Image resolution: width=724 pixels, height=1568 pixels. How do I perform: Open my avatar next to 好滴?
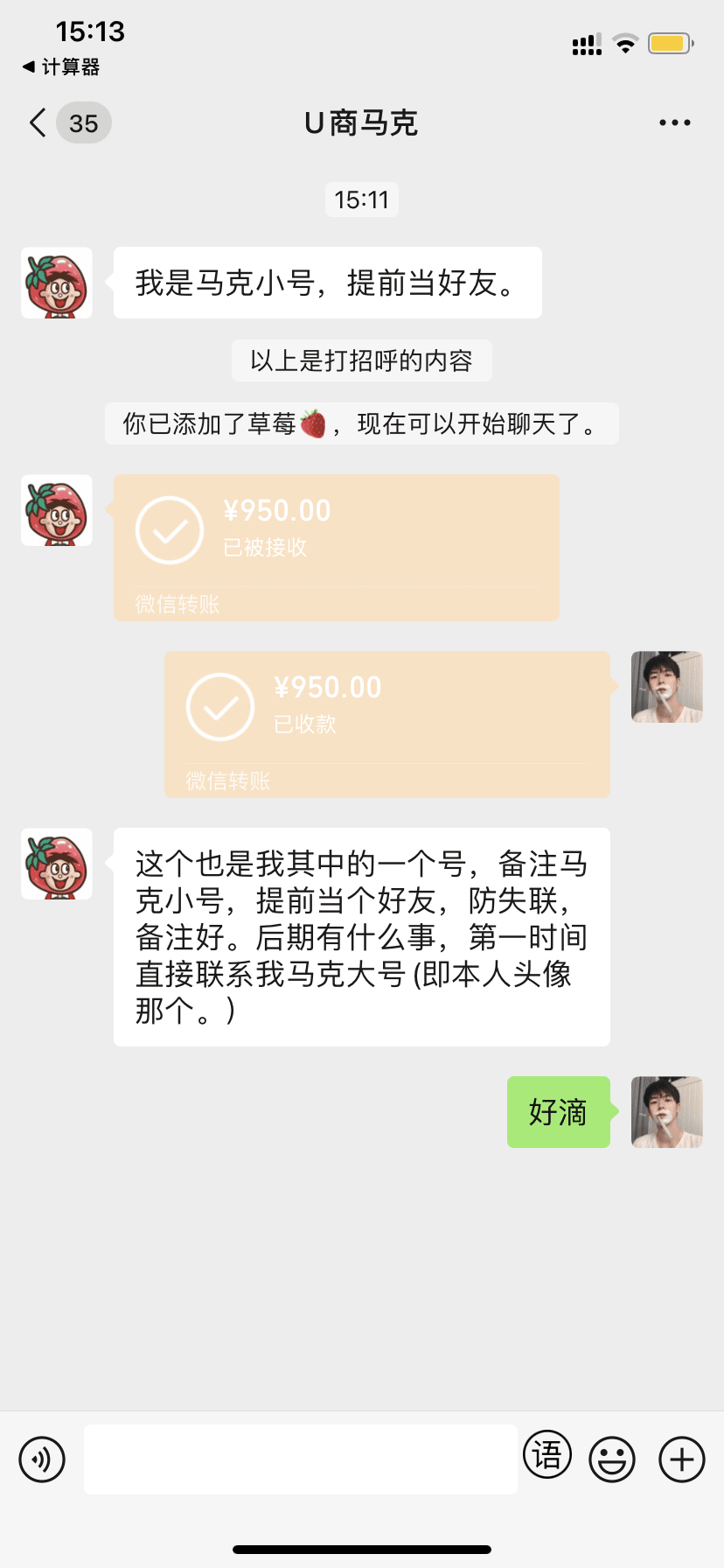[667, 1112]
